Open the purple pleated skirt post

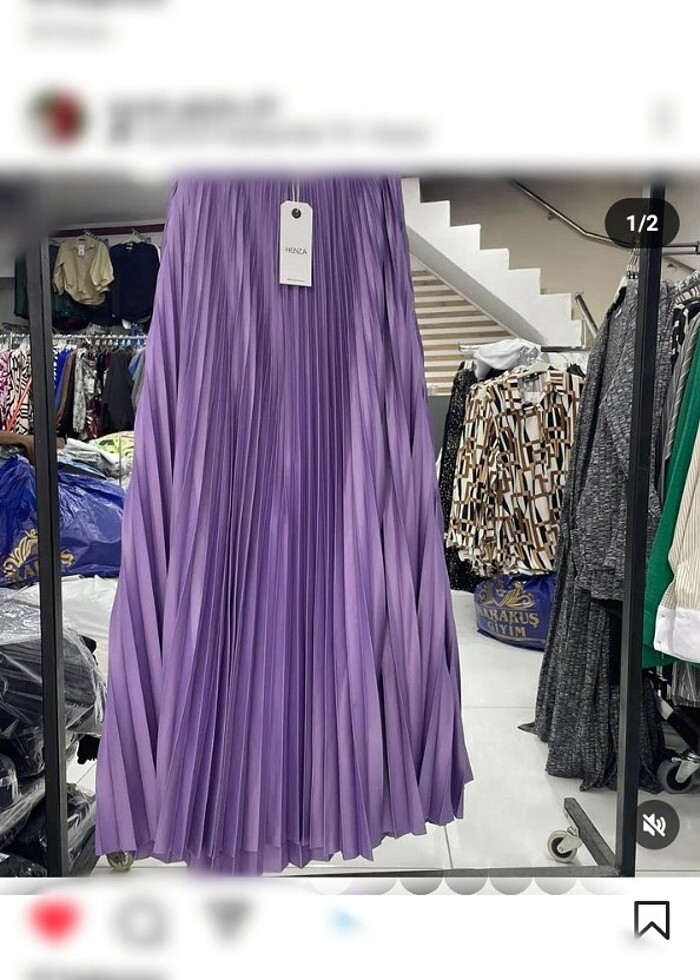pyautogui.click(x=285, y=520)
